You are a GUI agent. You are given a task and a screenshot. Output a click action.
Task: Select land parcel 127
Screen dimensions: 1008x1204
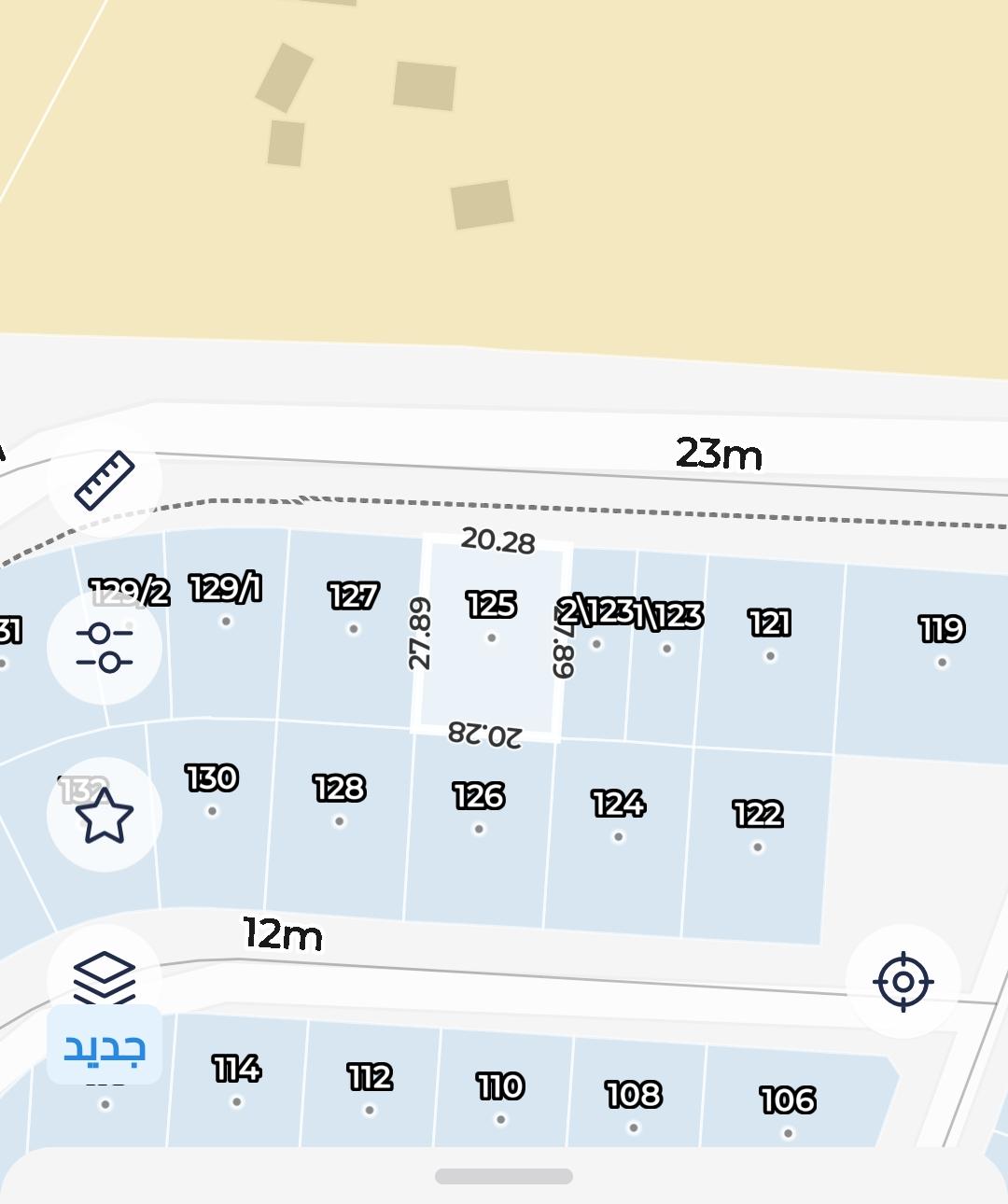coord(354,595)
